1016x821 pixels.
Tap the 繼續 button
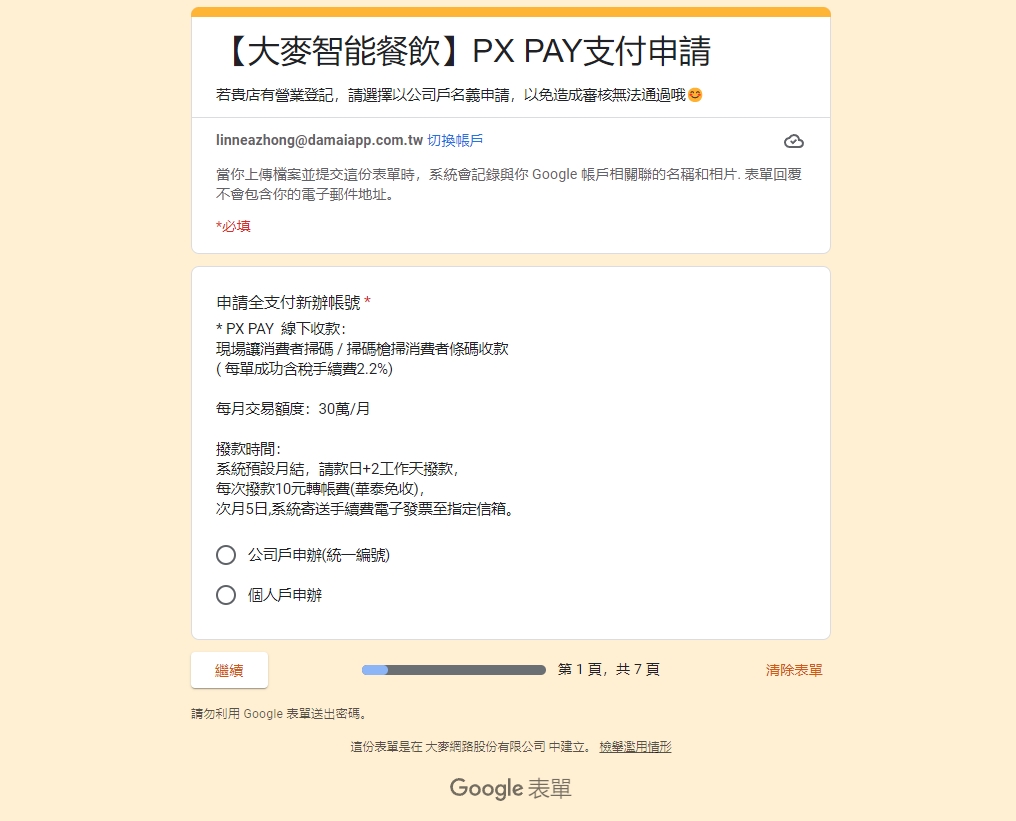tap(229, 670)
